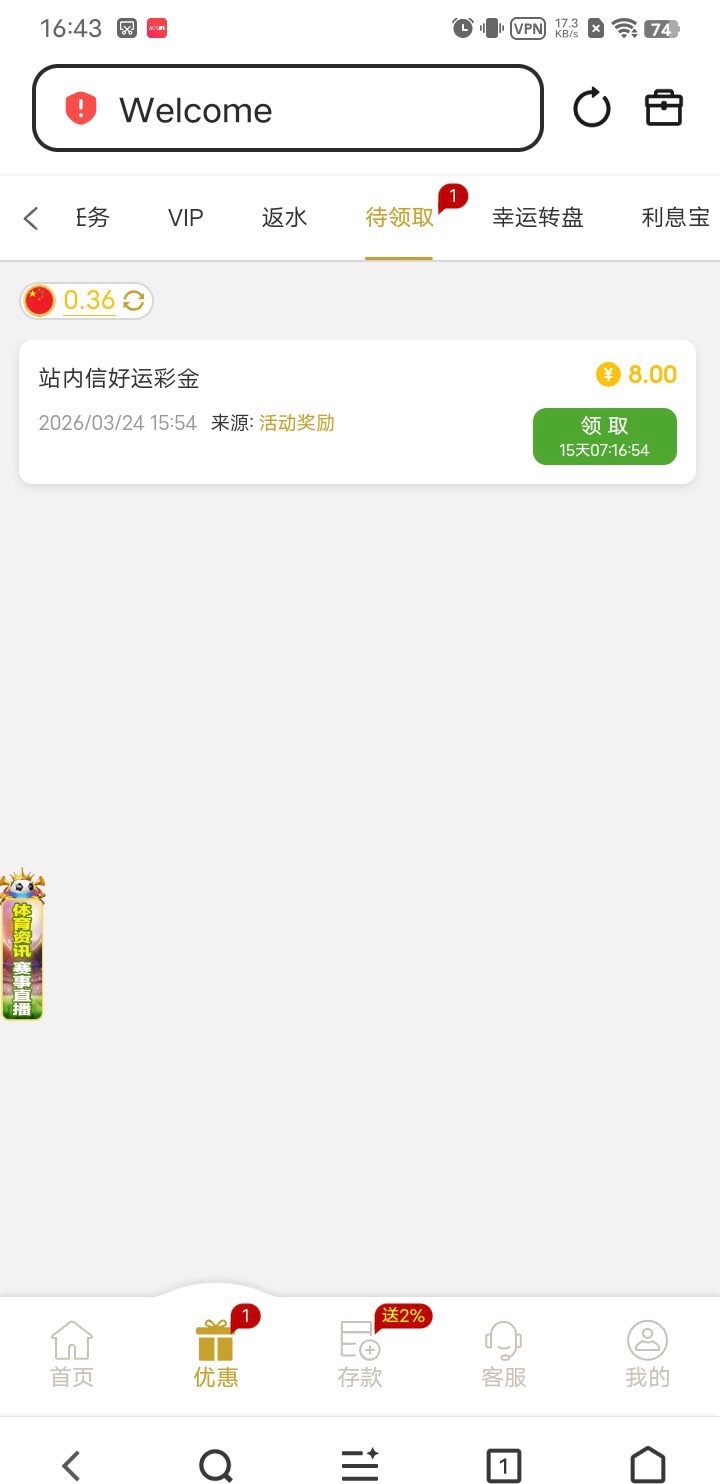Select the 待领取 tab
Viewport: 720px width, 1484px height.
[x=399, y=218]
